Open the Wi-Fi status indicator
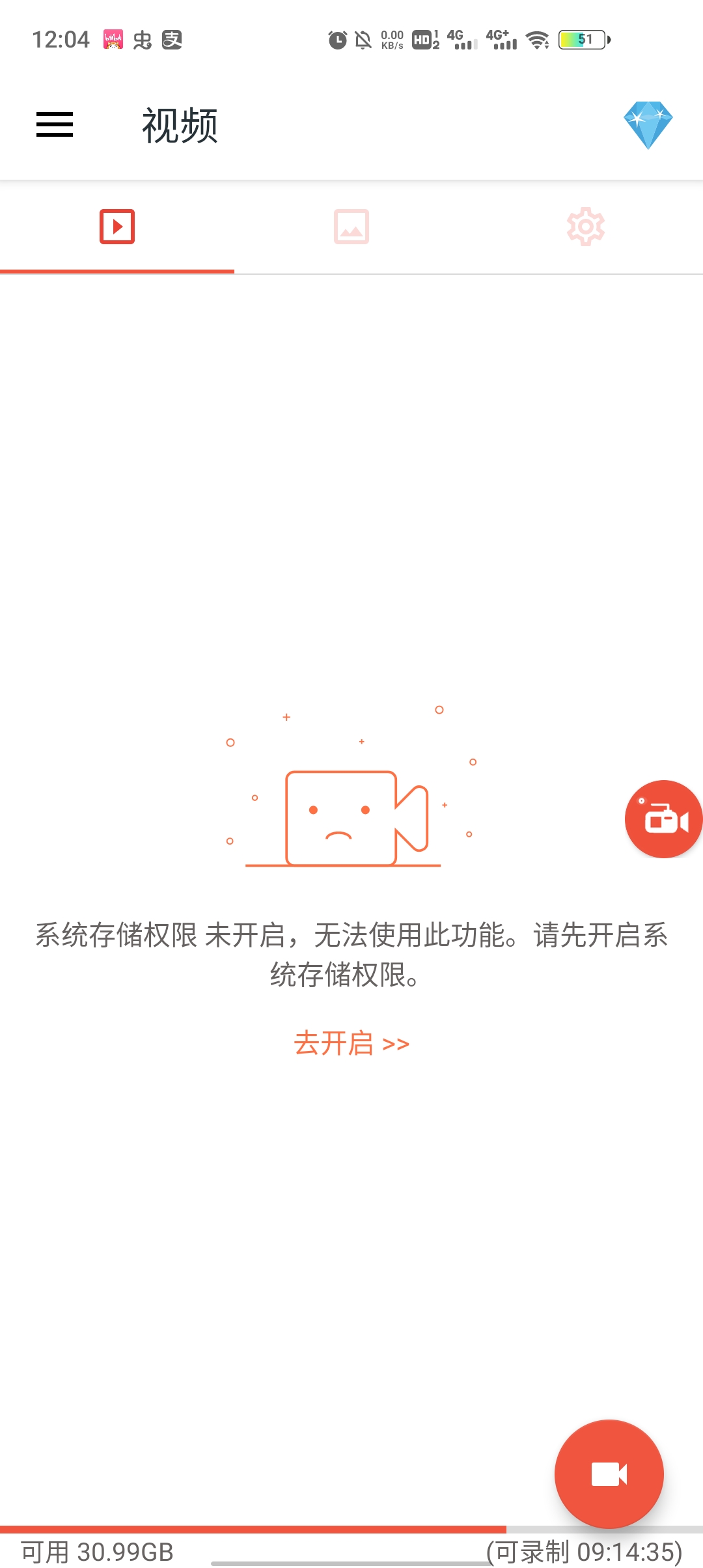 tap(535, 40)
